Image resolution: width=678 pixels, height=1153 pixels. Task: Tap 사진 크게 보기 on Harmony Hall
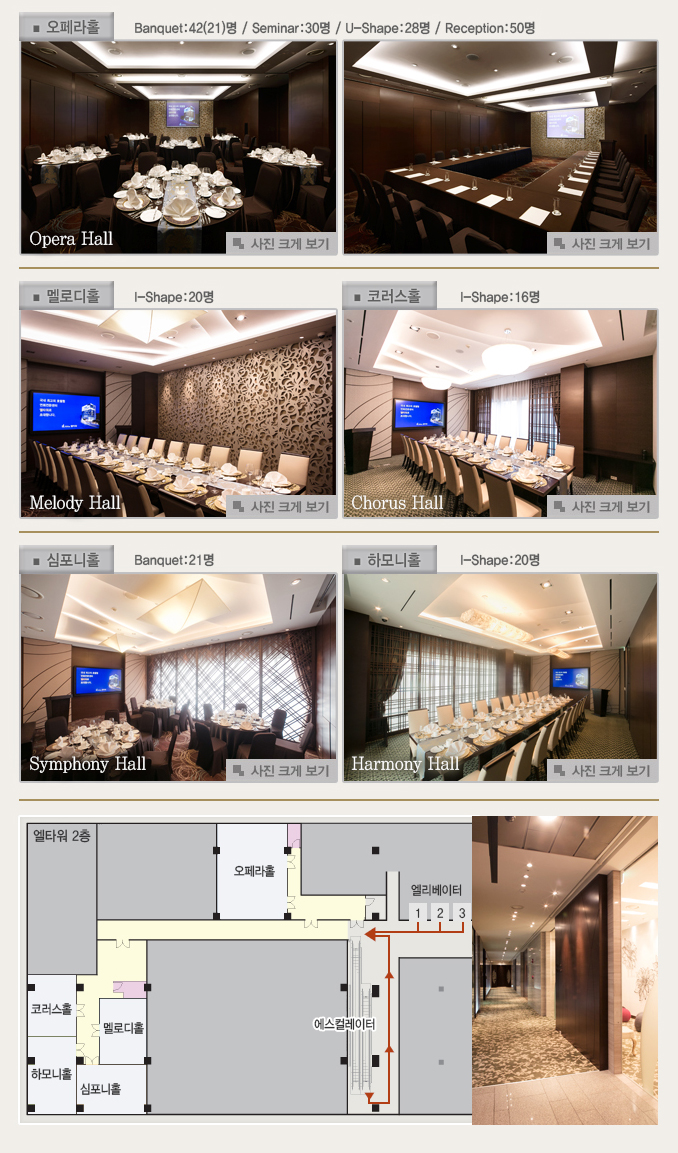(602, 771)
